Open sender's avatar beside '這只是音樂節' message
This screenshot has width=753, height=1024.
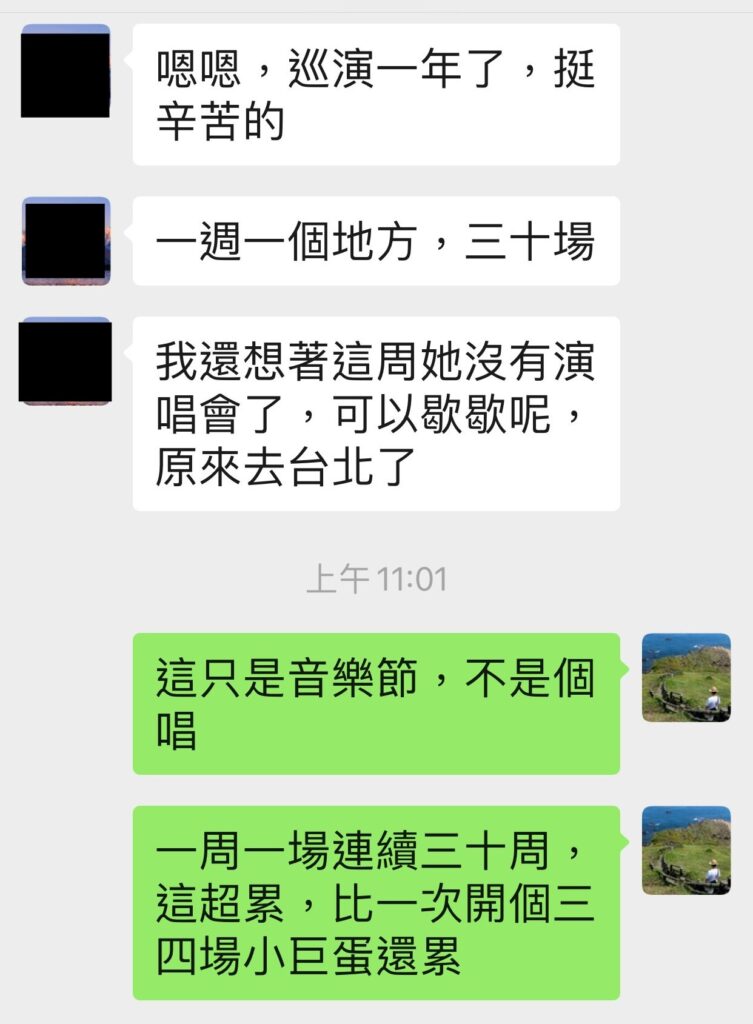(x=685, y=677)
